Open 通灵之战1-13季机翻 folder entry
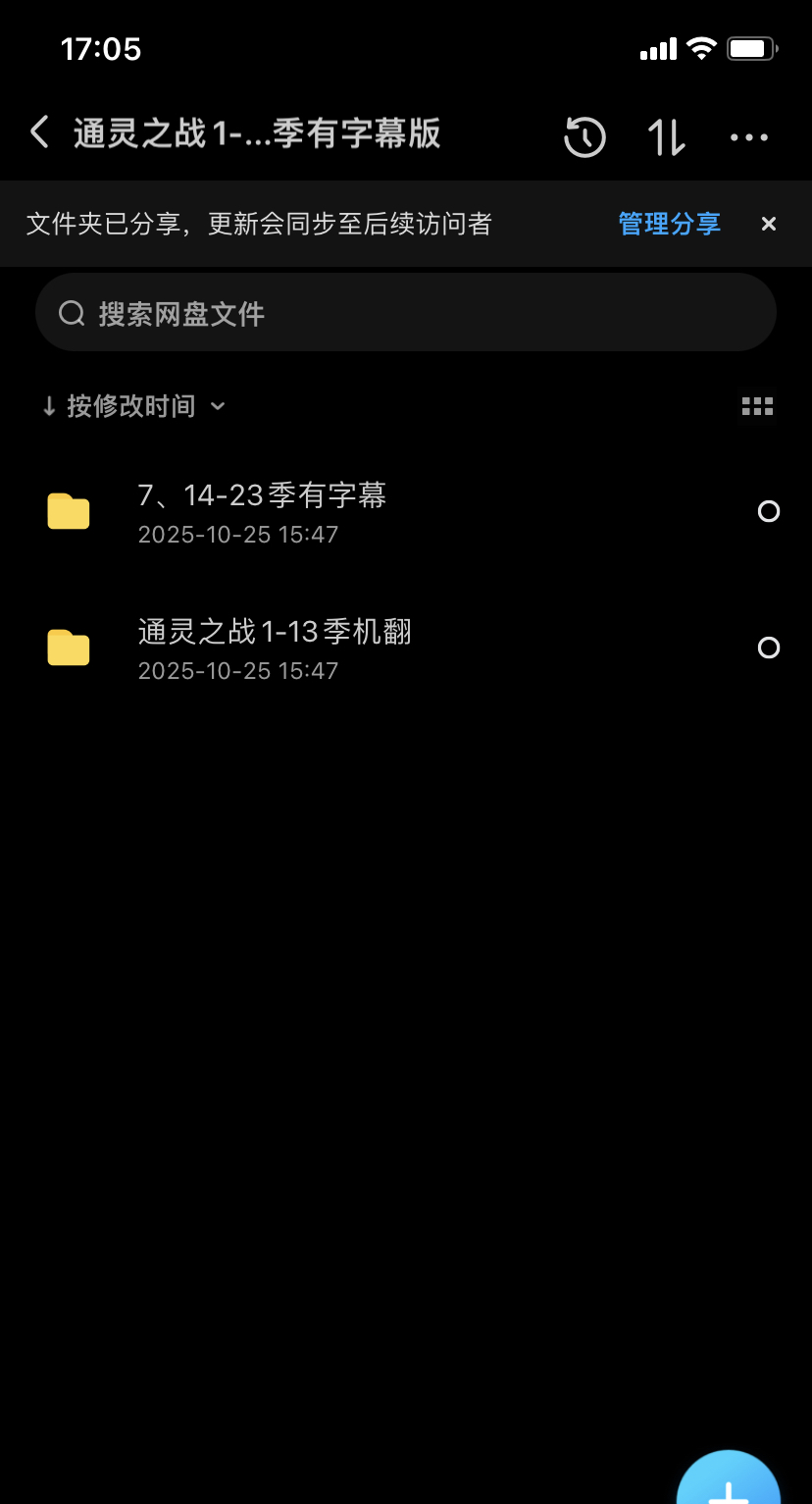 275,632
